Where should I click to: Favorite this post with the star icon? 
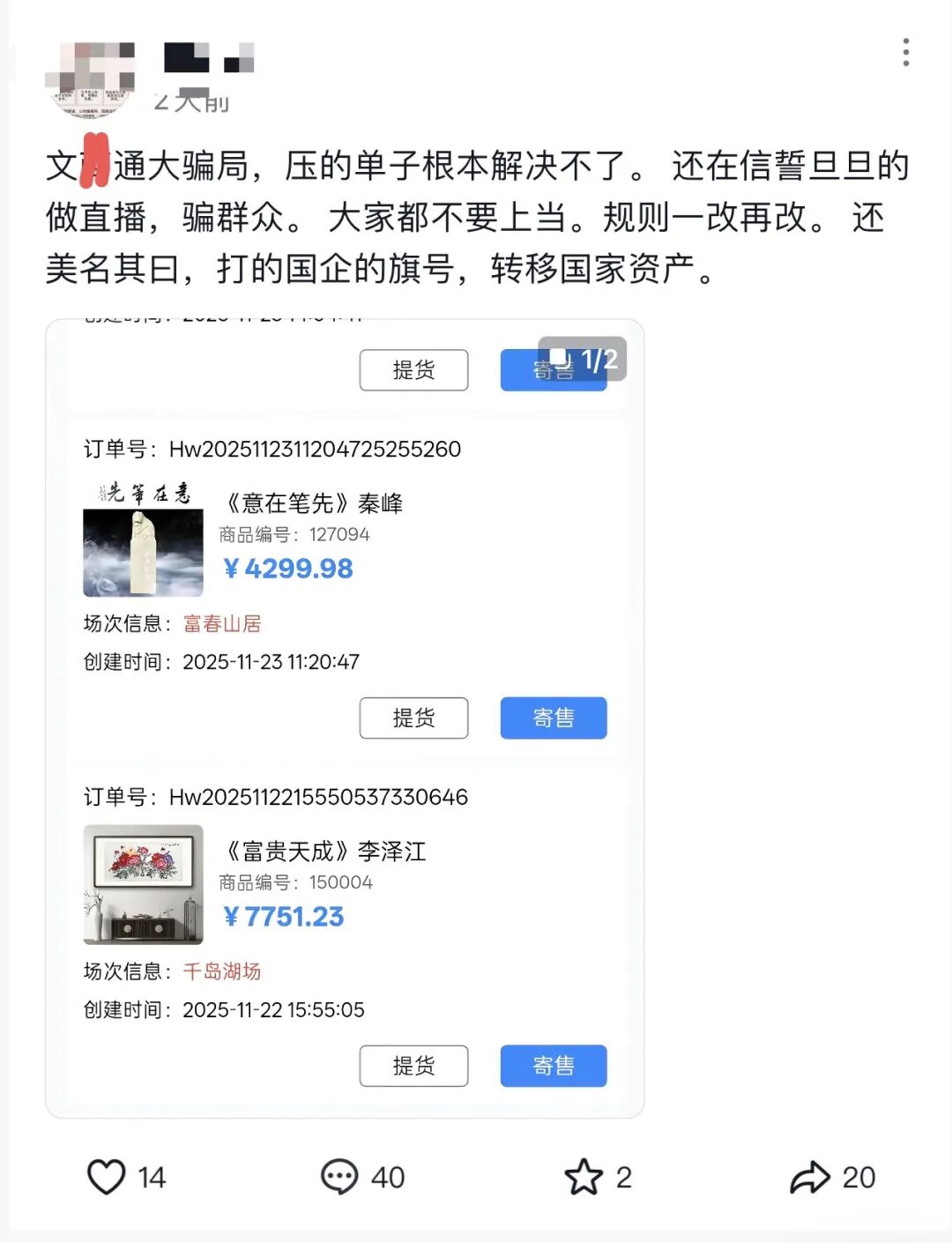tap(584, 1177)
